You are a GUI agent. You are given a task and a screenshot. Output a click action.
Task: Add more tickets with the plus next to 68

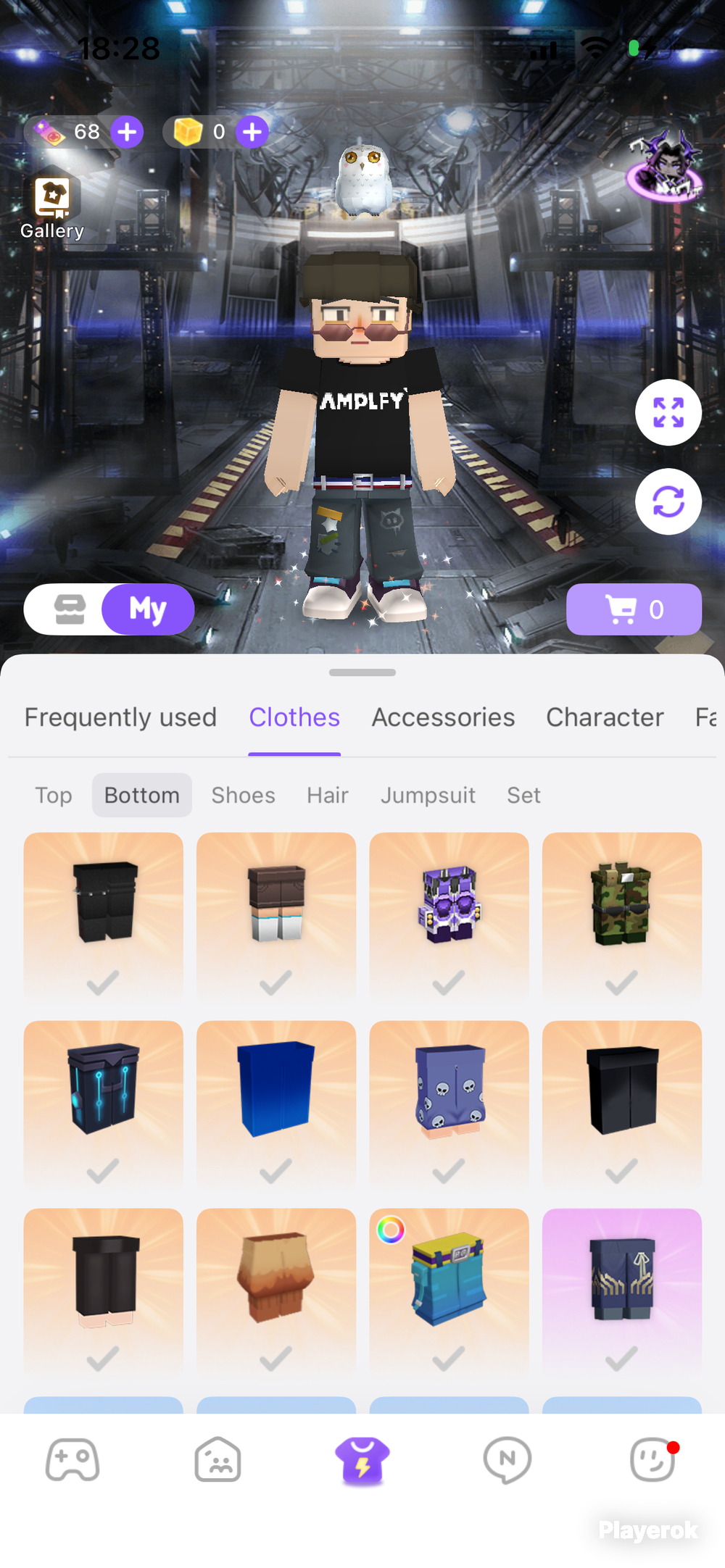(x=127, y=132)
